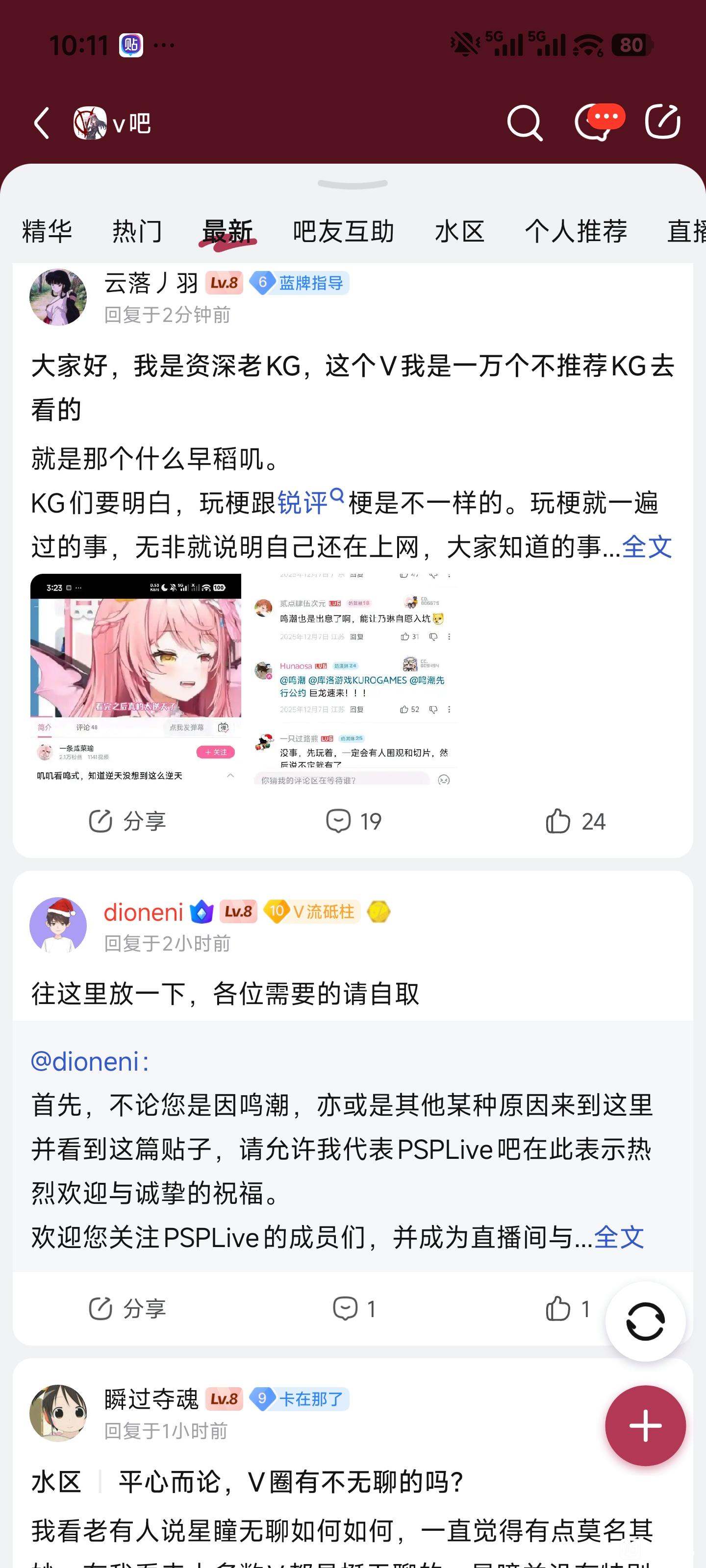Create a new post with the plus button
The image size is (706, 1568).
tap(645, 1425)
